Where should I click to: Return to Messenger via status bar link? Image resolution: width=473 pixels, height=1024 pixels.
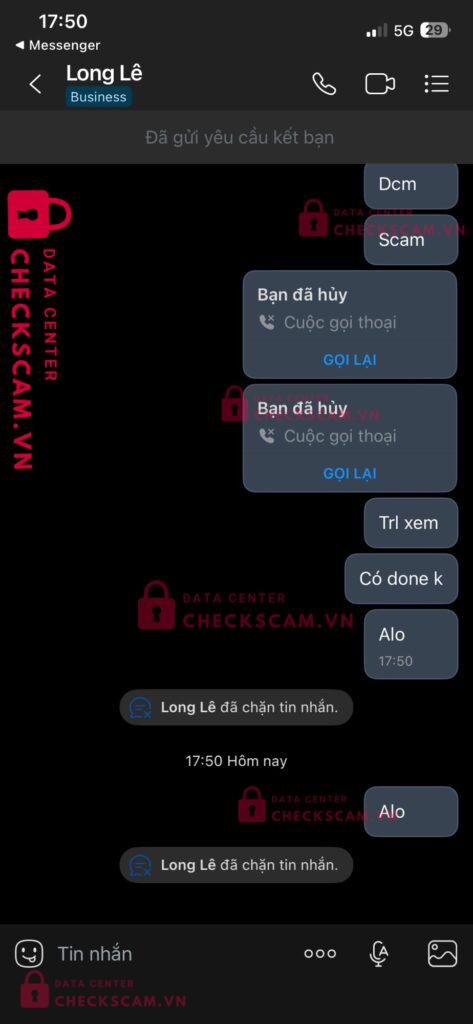[x=57, y=45]
